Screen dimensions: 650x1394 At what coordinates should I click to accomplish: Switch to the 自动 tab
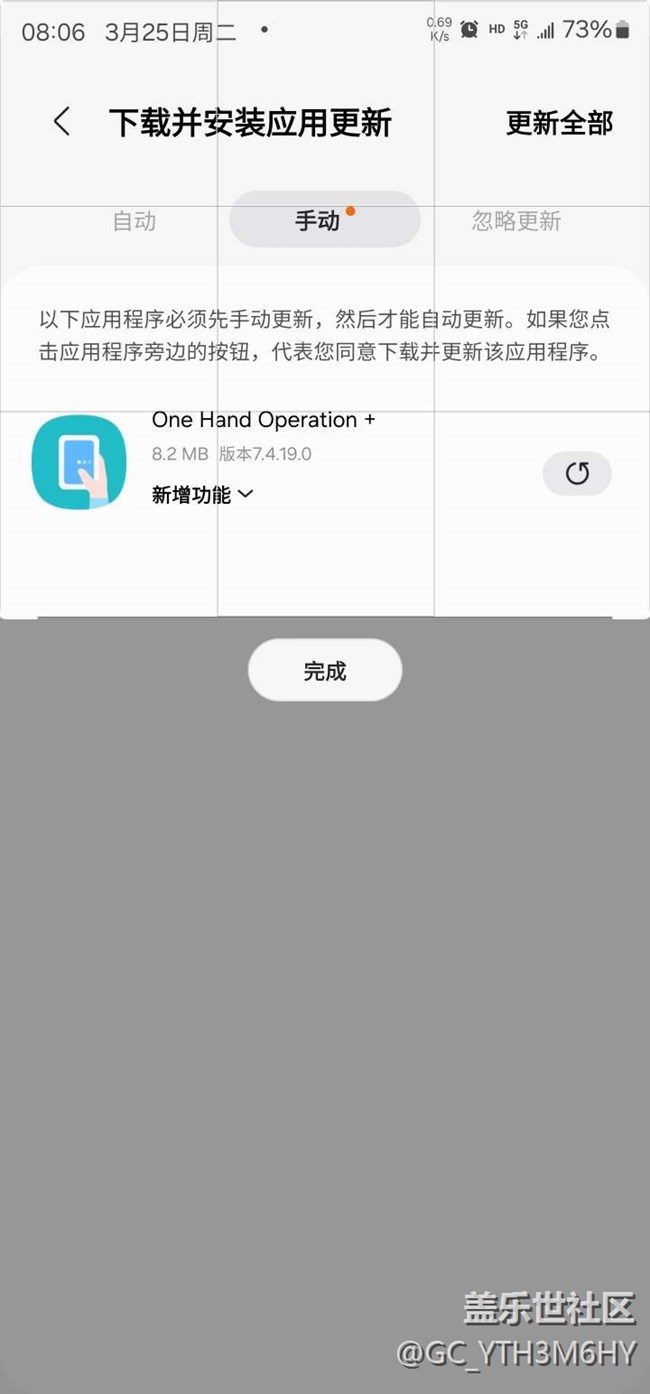pos(134,221)
